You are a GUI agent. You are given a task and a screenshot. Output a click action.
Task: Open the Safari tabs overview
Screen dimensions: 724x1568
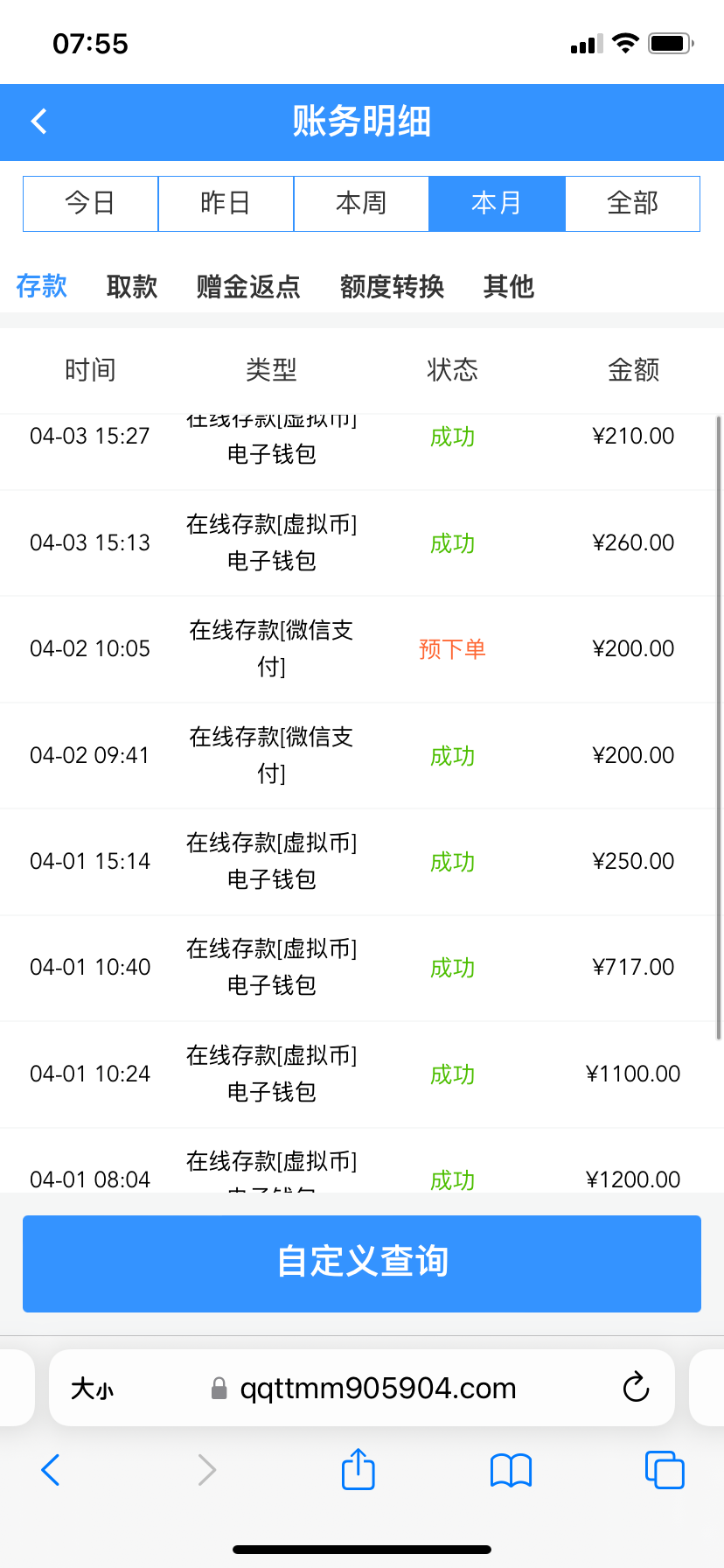[665, 1470]
